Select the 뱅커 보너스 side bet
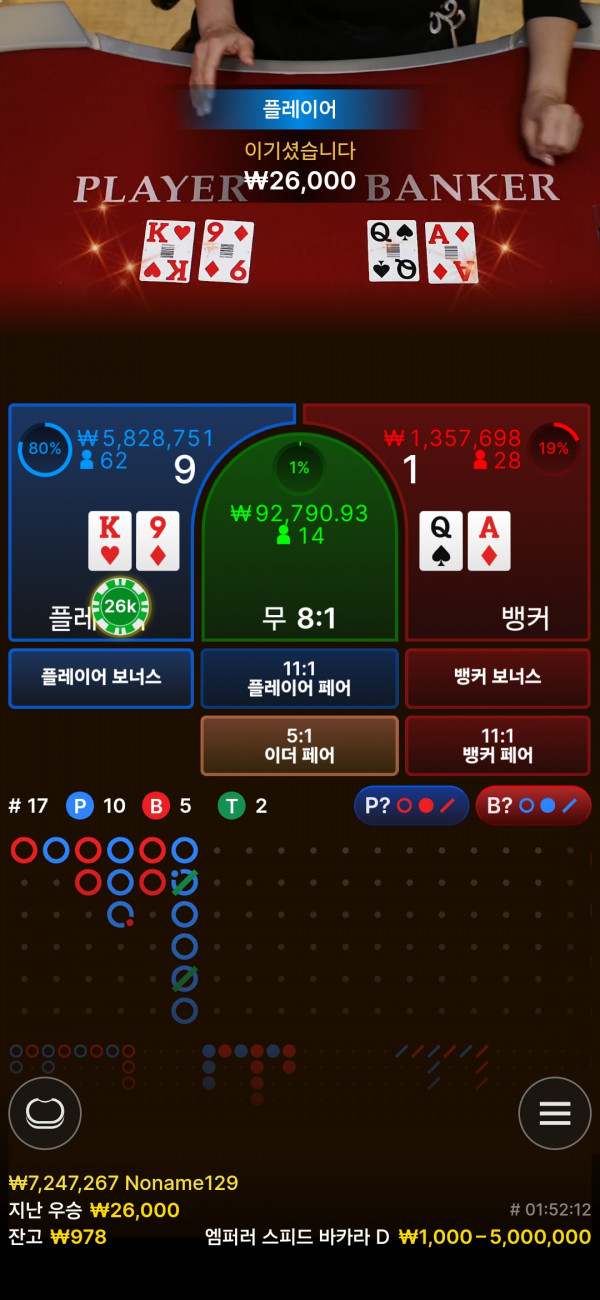The image size is (600, 1300). tap(497, 678)
